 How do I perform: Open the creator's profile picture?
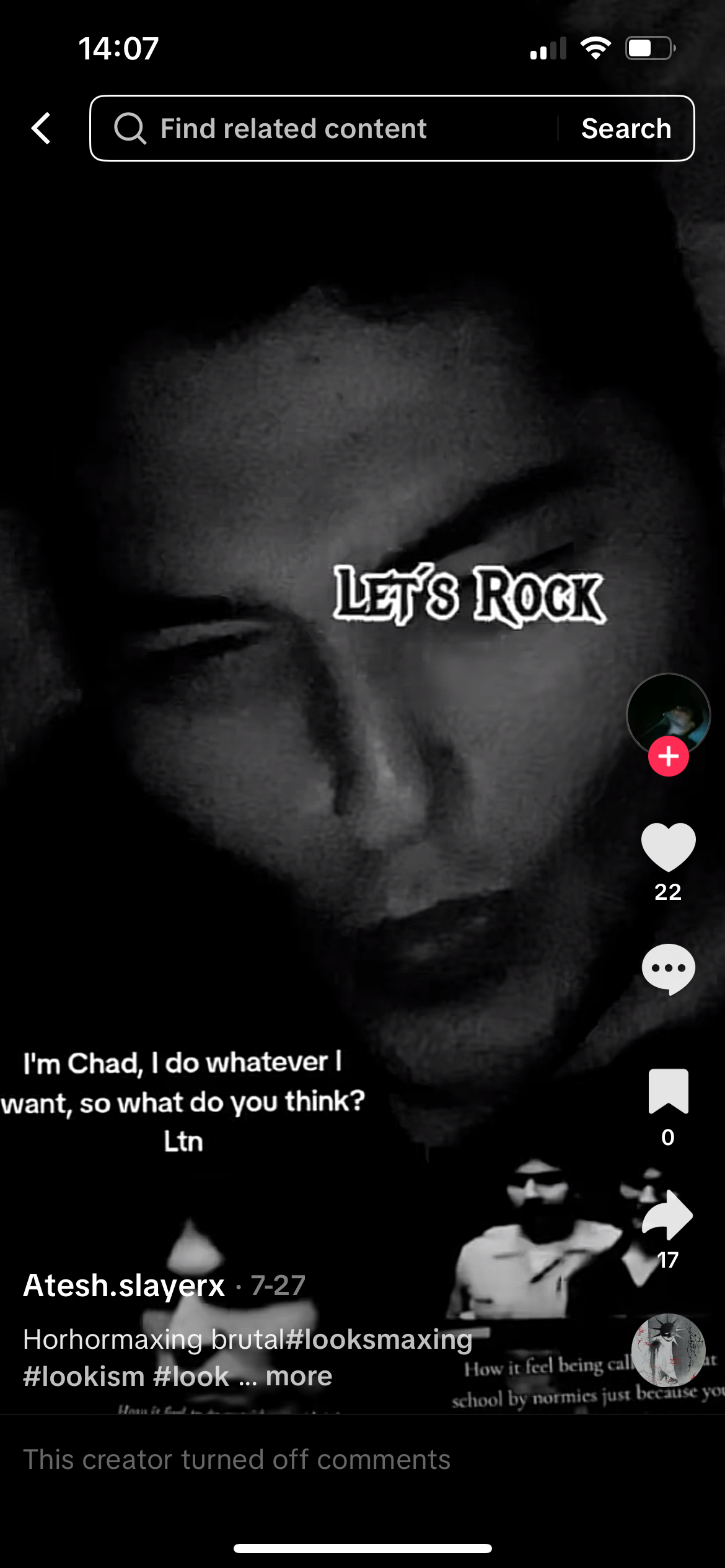668,715
